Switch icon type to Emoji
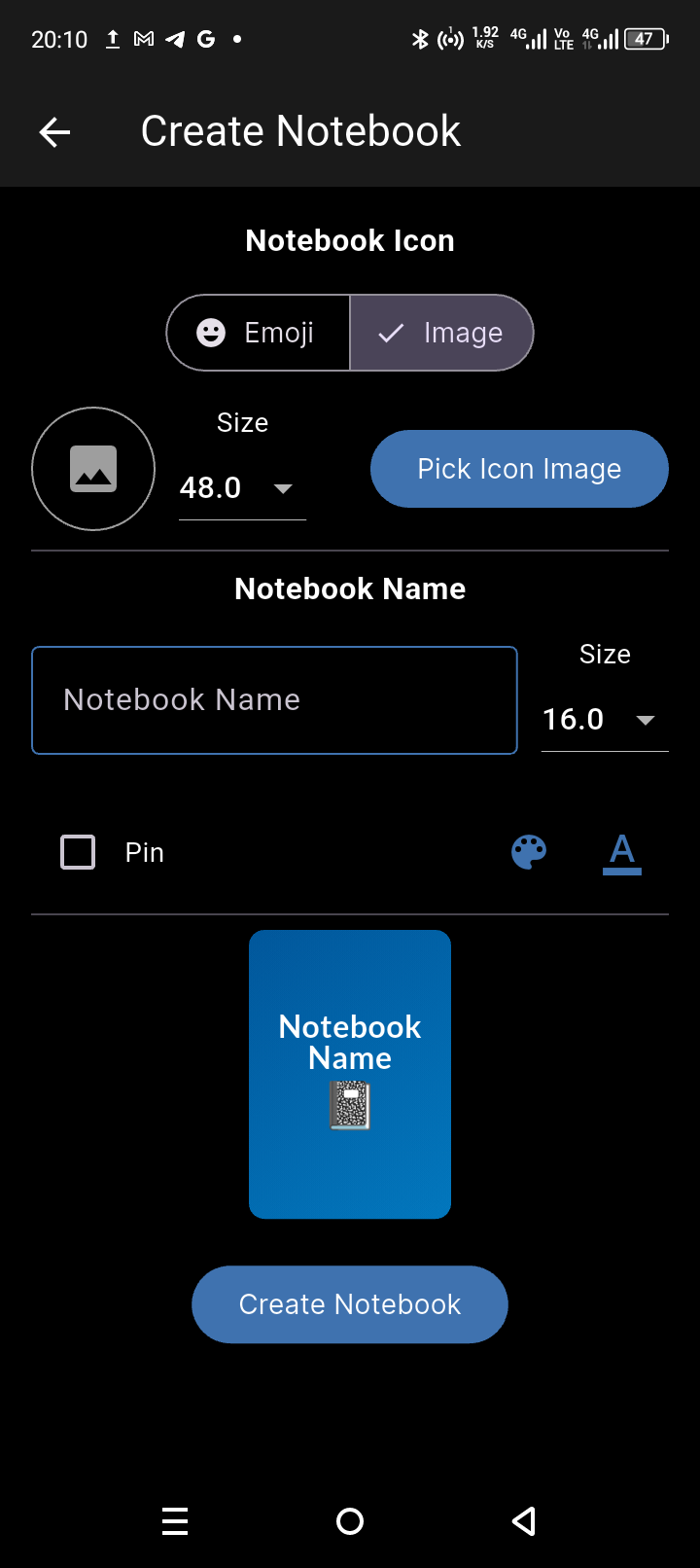Image resolution: width=700 pixels, height=1568 pixels. tap(259, 333)
